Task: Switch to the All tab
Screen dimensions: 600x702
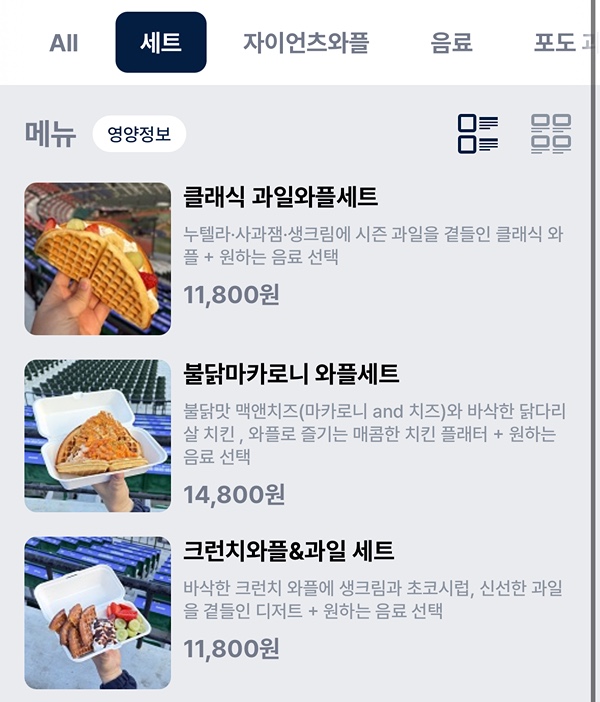Action: (x=64, y=43)
